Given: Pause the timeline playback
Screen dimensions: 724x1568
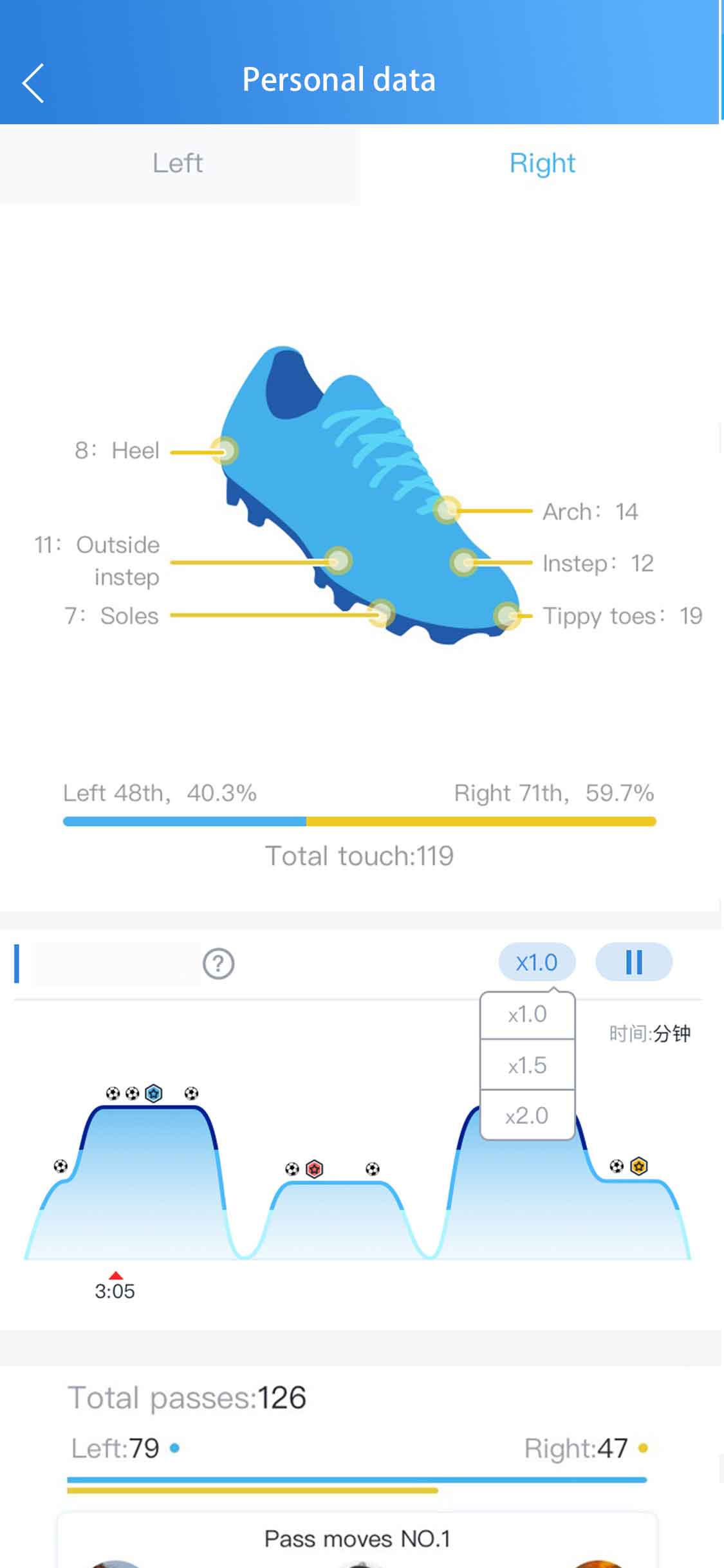Looking at the screenshot, I should [x=634, y=963].
